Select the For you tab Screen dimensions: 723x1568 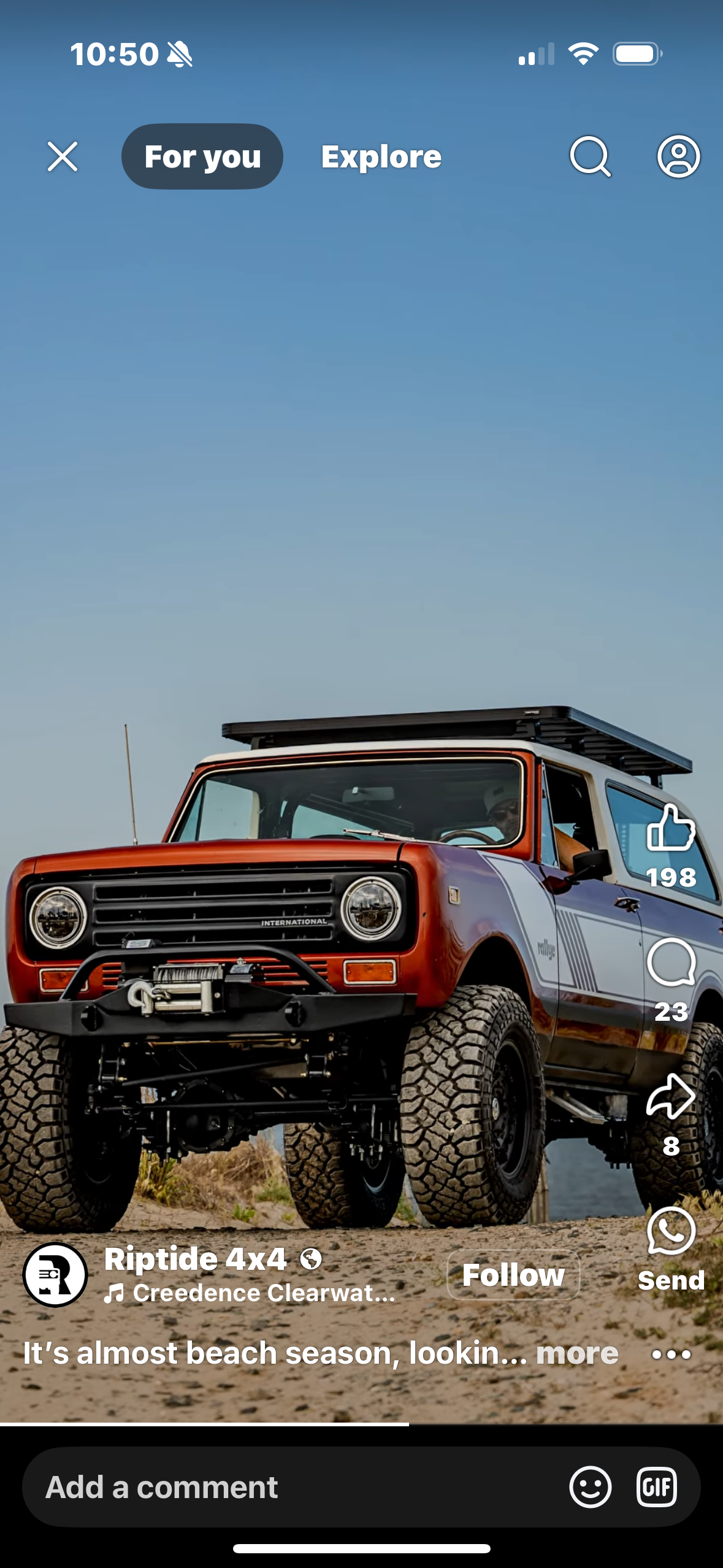(202, 156)
